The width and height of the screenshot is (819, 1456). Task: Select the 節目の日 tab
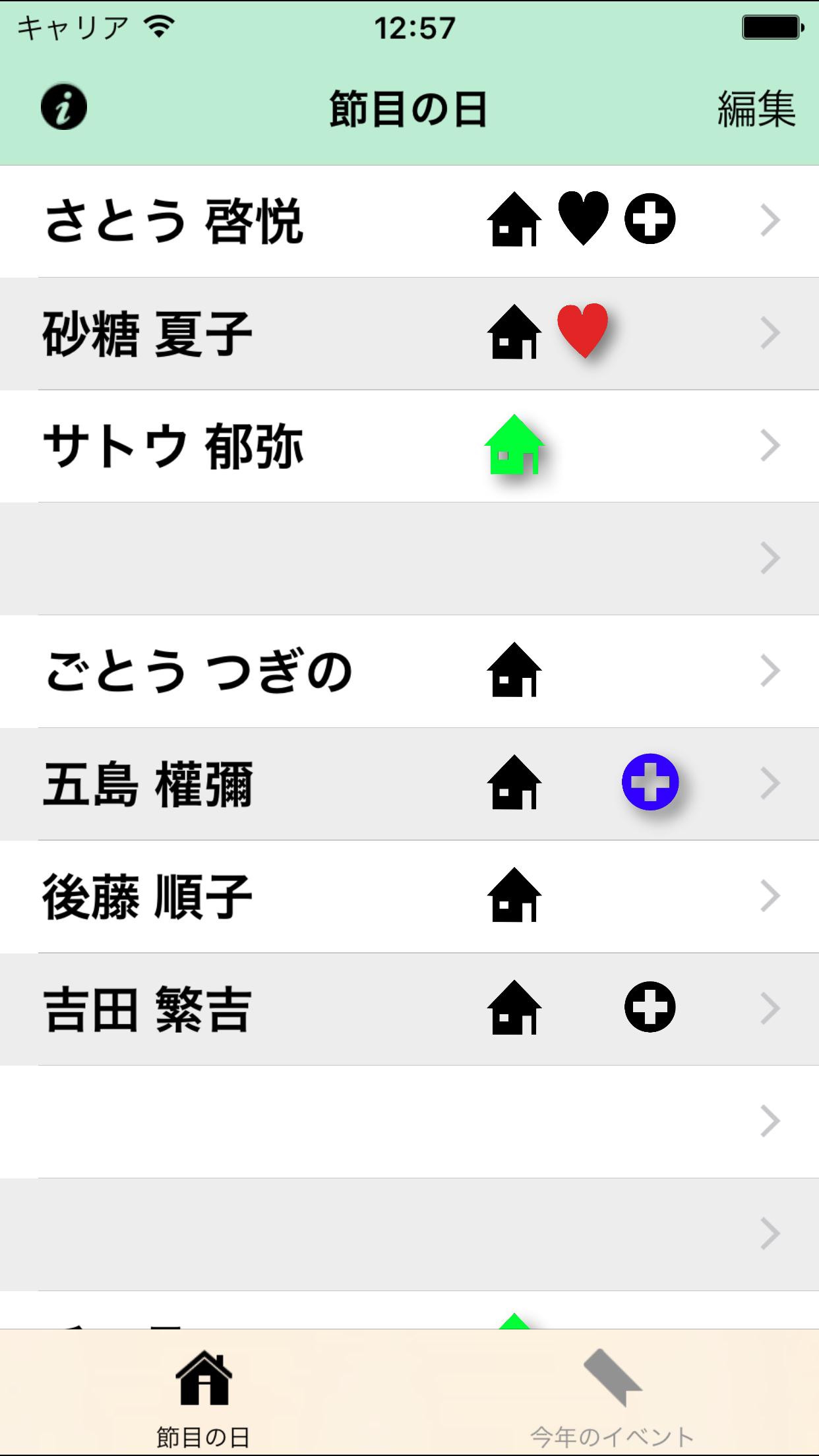[204, 1398]
